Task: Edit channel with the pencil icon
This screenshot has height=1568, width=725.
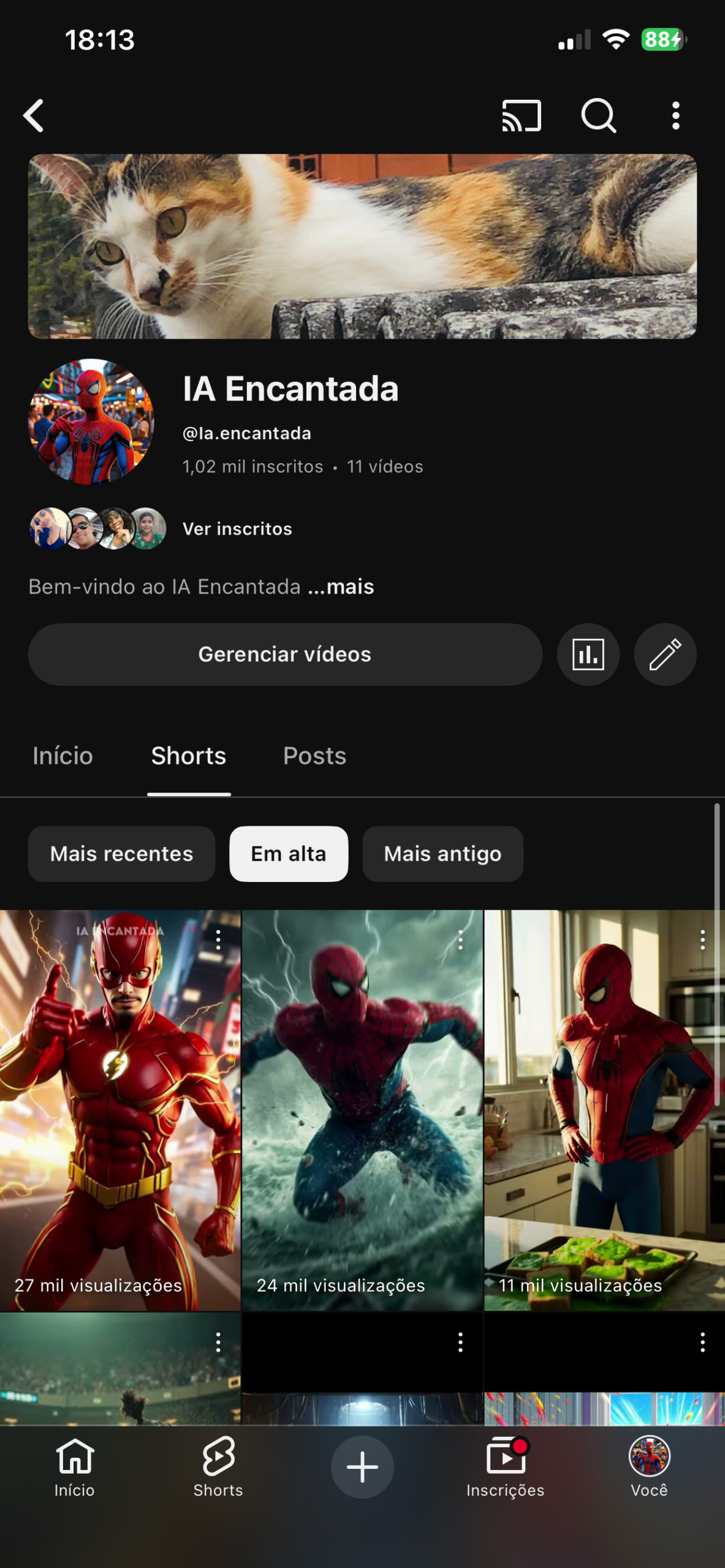Action: coord(665,654)
